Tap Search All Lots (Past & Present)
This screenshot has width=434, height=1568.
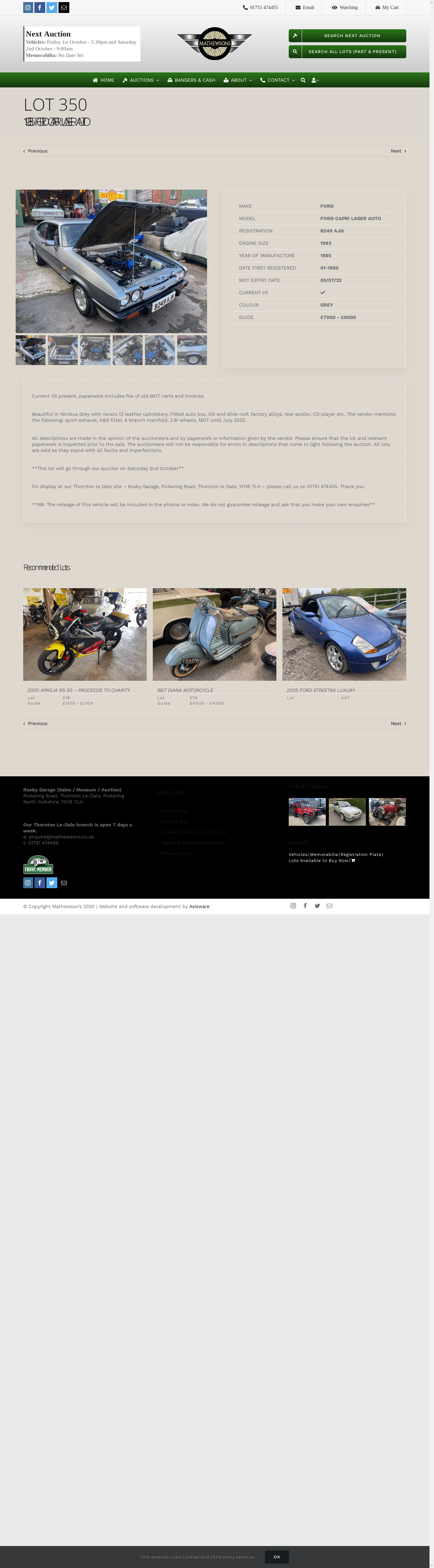point(347,52)
